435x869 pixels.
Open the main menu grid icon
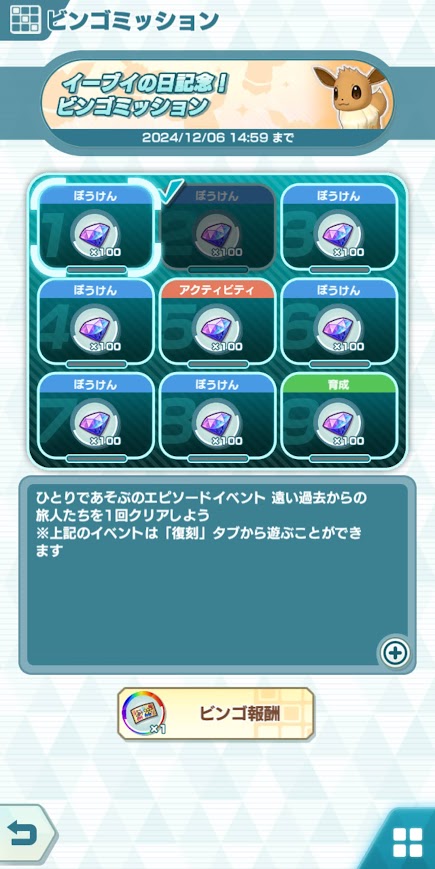pyautogui.click(x=407, y=842)
